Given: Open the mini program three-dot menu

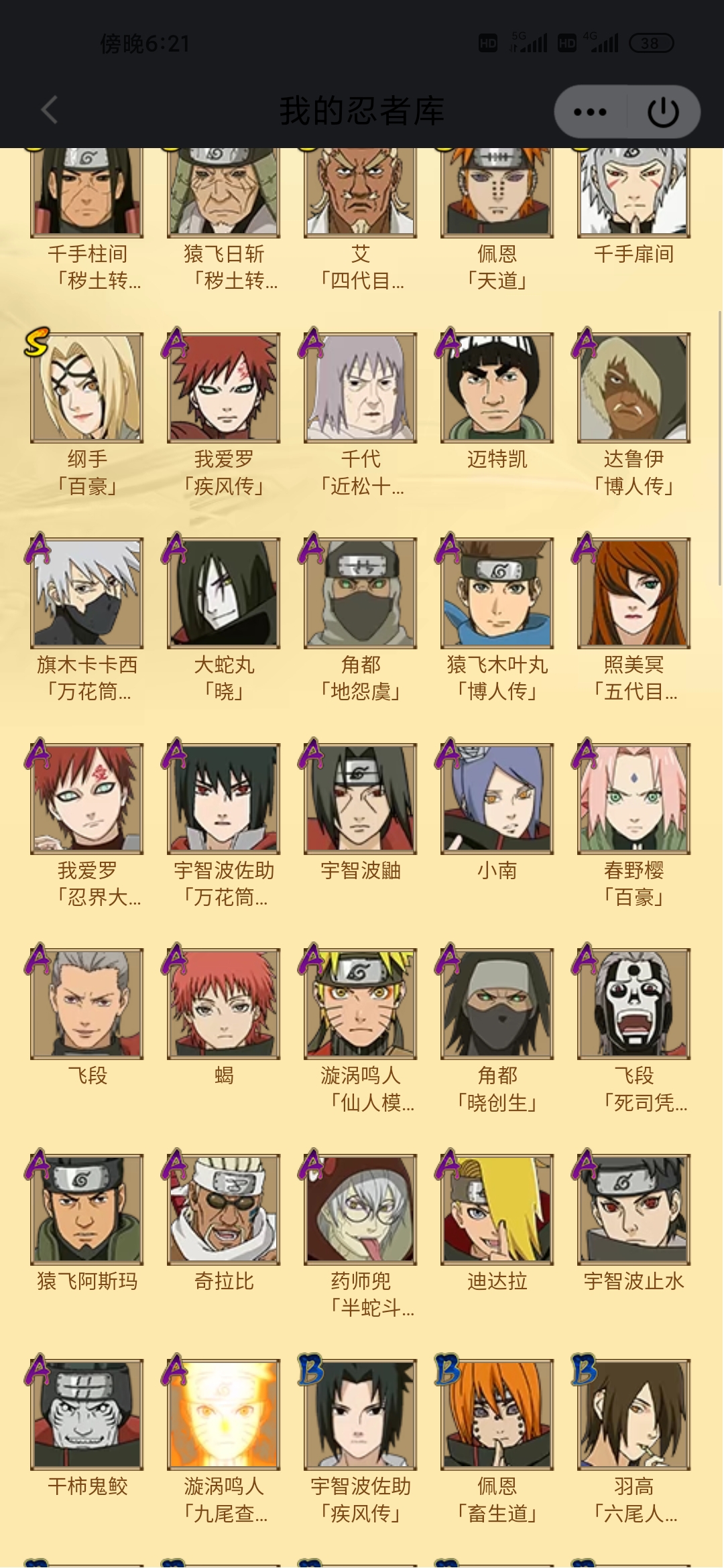Looking at the screenshot, I should click(590, 112).
